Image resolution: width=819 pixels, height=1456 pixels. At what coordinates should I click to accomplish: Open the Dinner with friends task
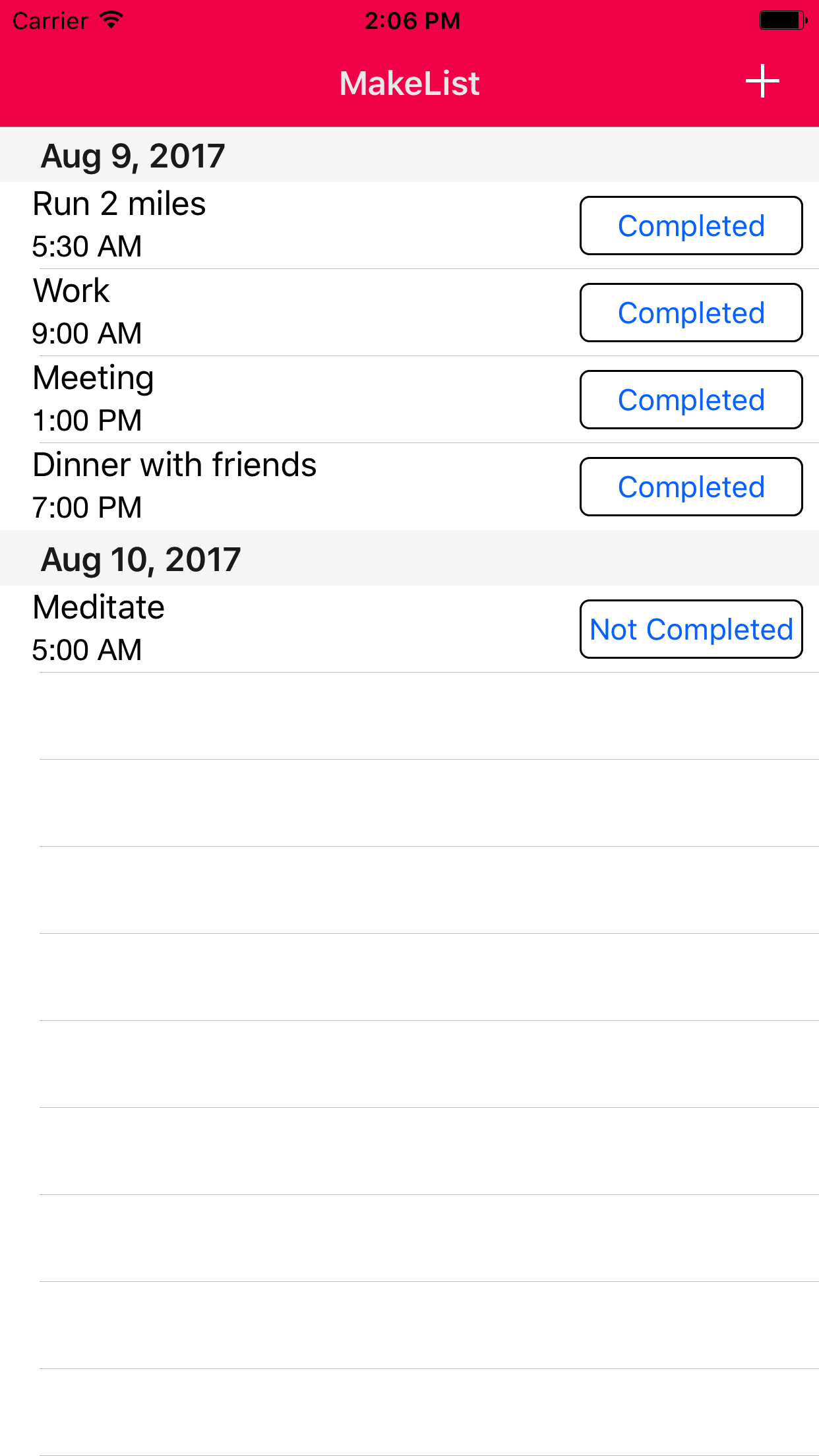pos(409,487)
